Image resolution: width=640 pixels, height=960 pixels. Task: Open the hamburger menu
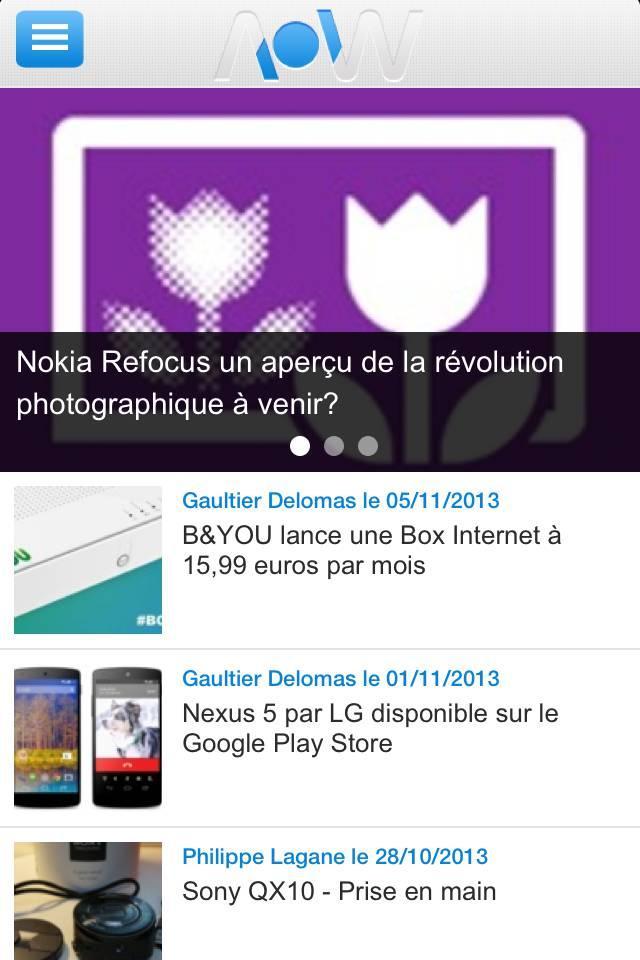click(49, 38)
